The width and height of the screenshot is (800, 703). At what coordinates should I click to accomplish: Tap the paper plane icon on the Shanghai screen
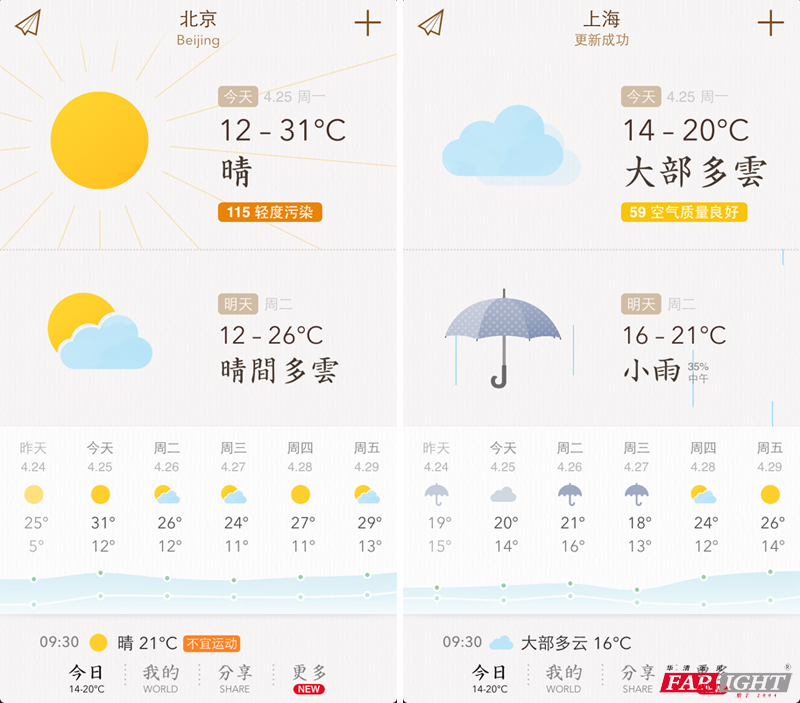431,23
